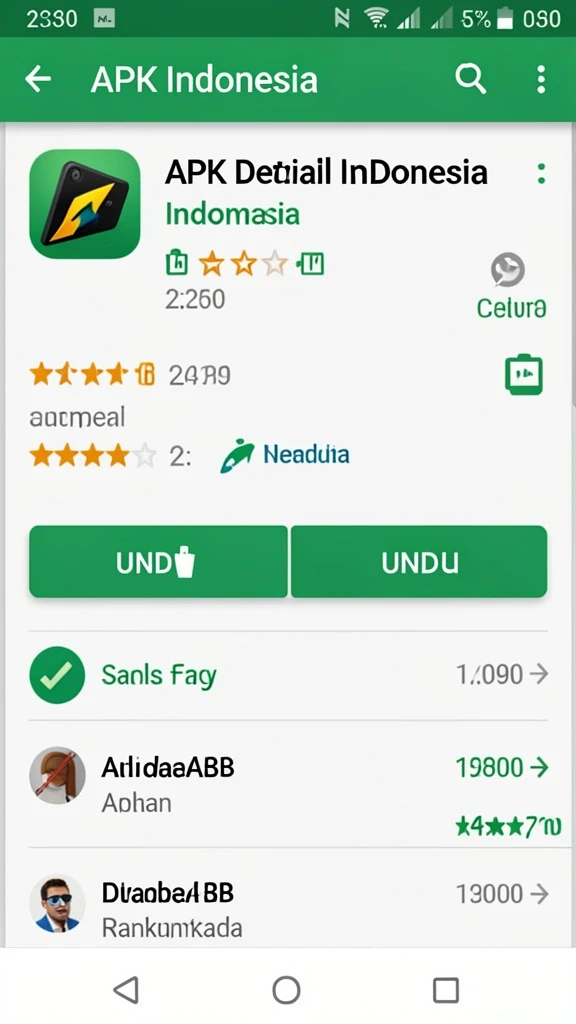576x1024 pixels.
Task: Tap the APK Detiail InDonesia app icon
Action: pos(85,204)
